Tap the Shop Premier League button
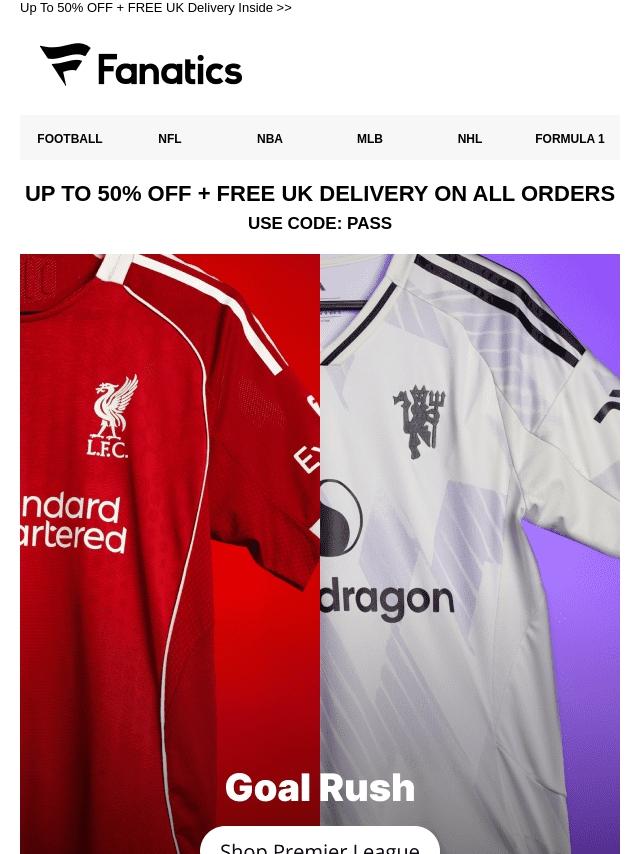 coord(320,843)
